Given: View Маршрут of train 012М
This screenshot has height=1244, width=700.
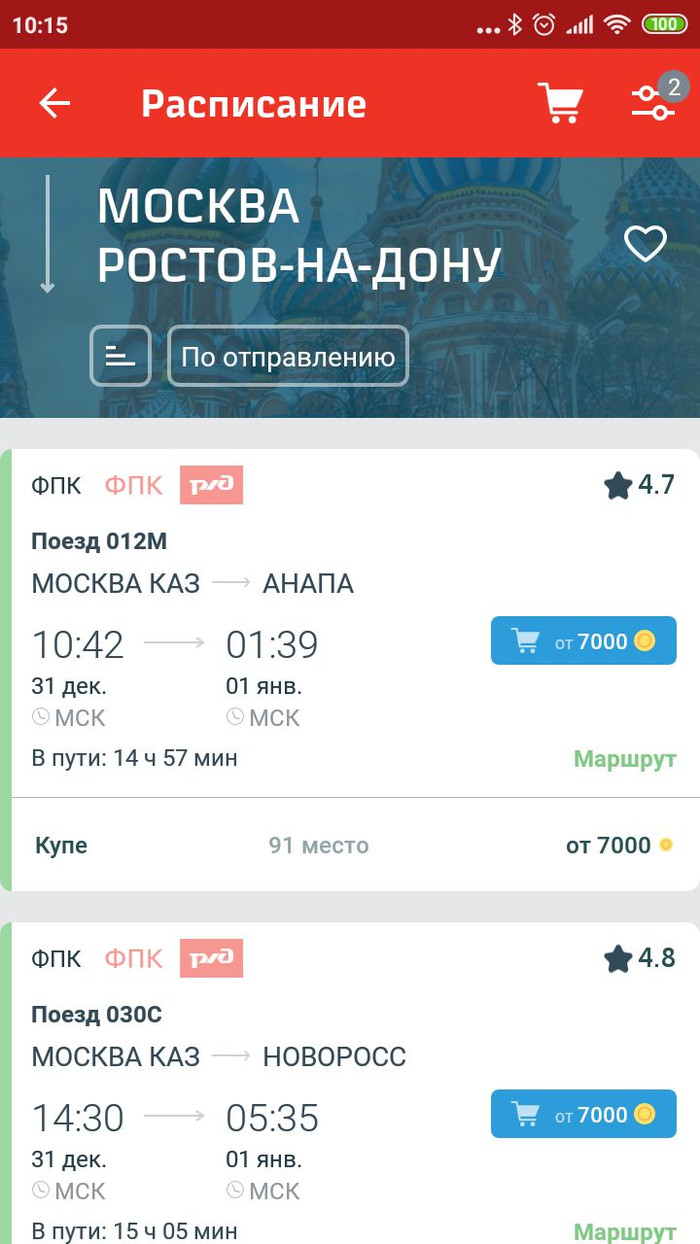Looking at the screenshot, I should 625,759.
